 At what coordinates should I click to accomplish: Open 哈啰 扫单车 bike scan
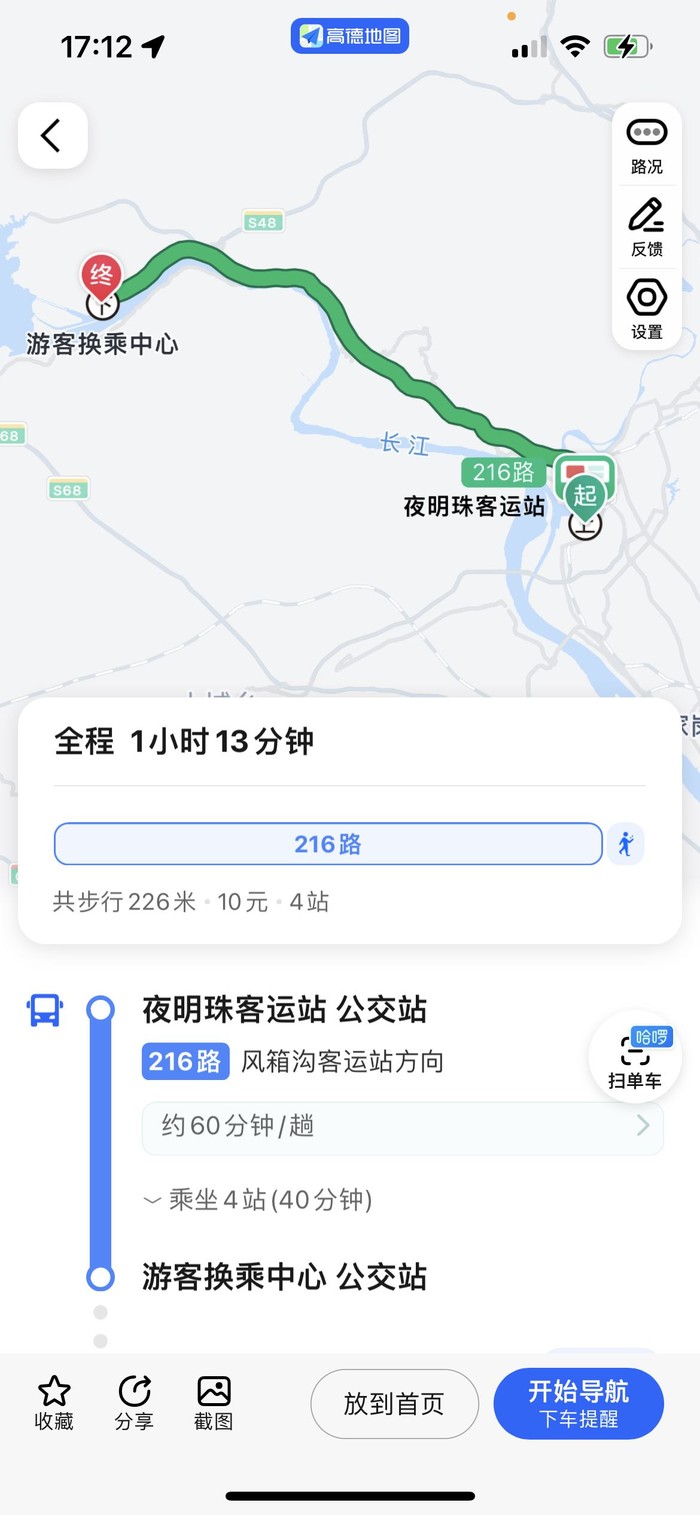click(635, 1057)
